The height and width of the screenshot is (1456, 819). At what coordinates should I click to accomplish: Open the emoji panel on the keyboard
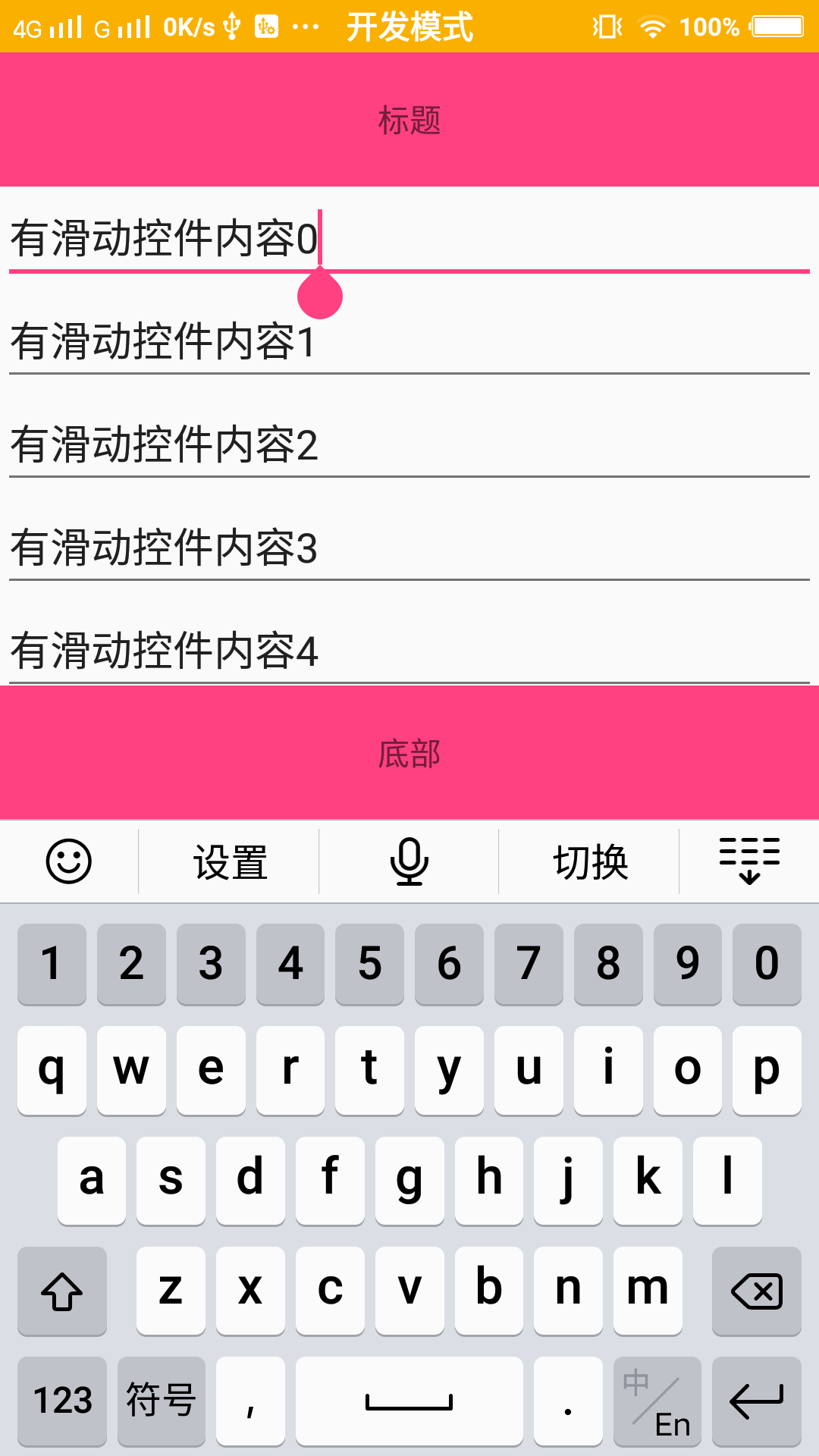click(68, 861)
